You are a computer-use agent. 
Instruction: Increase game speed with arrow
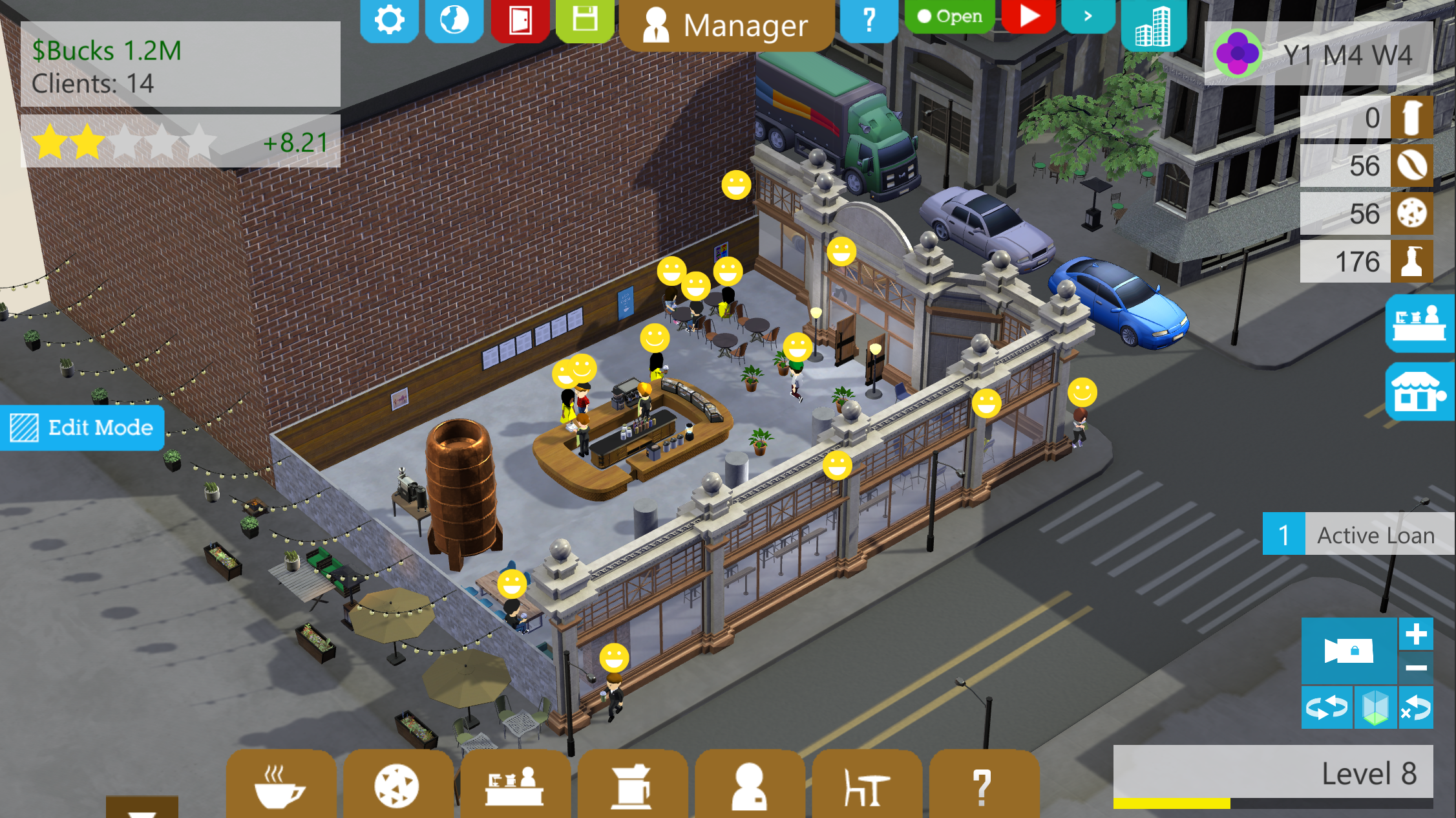(1088, 16)
